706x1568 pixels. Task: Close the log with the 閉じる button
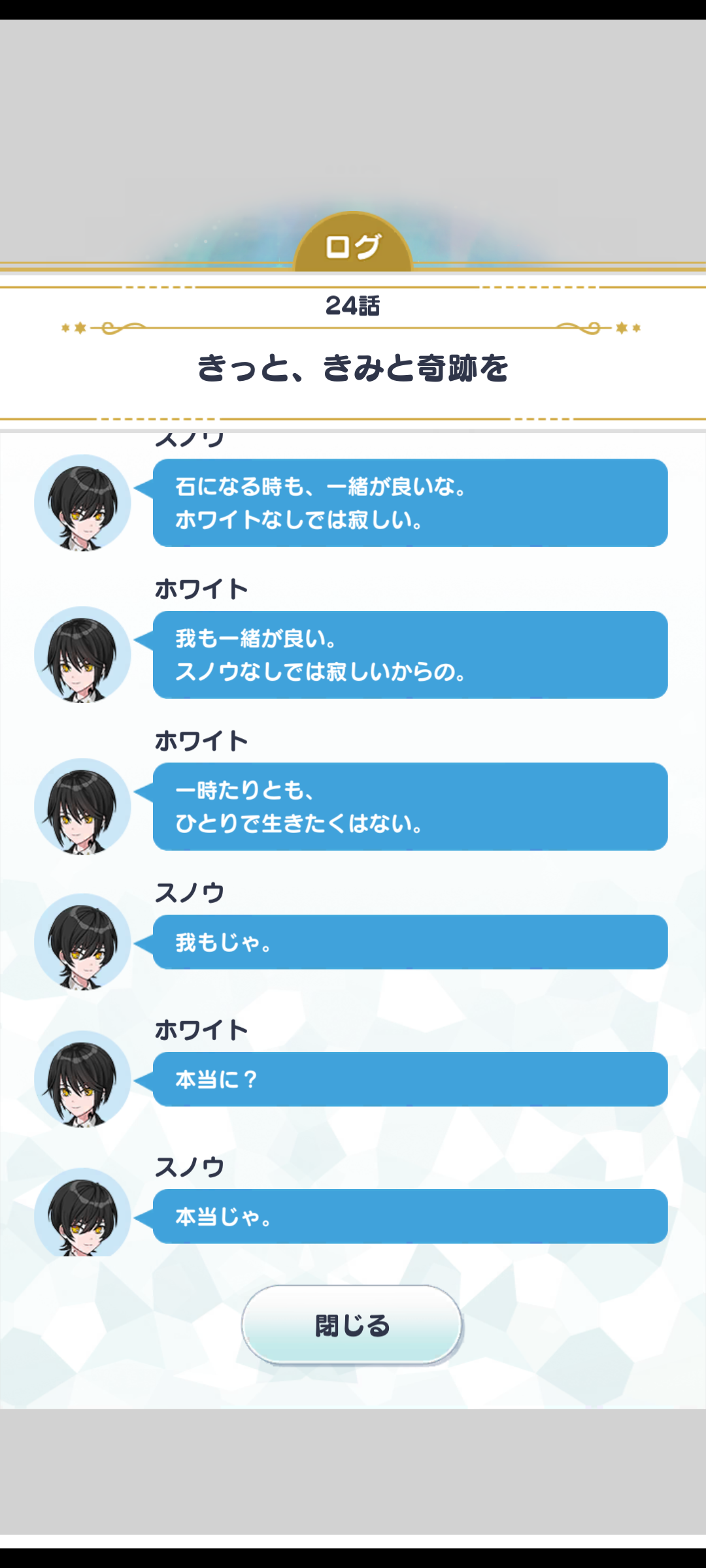[352, 1325]
